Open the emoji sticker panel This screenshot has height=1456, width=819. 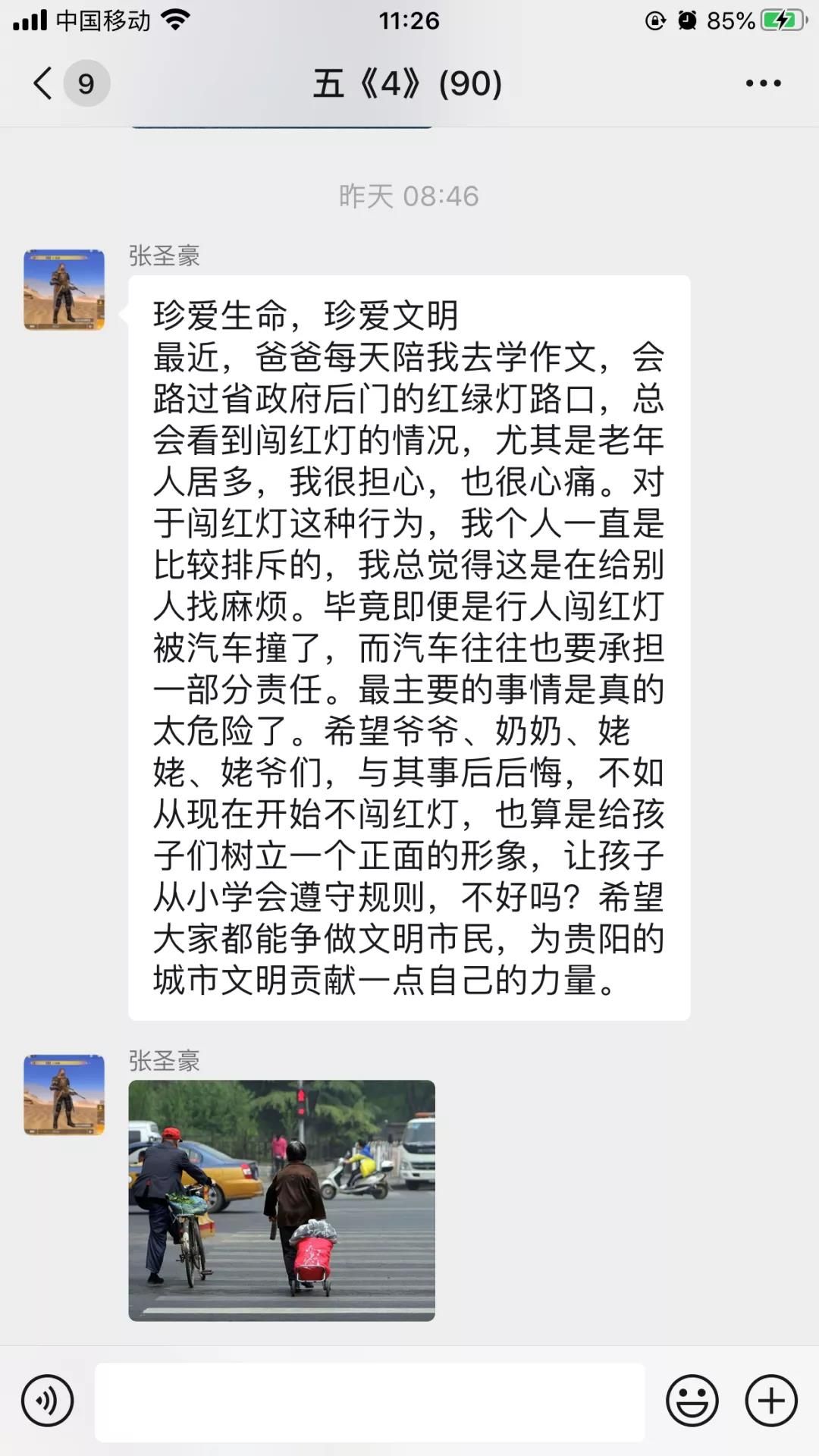pos(692,1401)
